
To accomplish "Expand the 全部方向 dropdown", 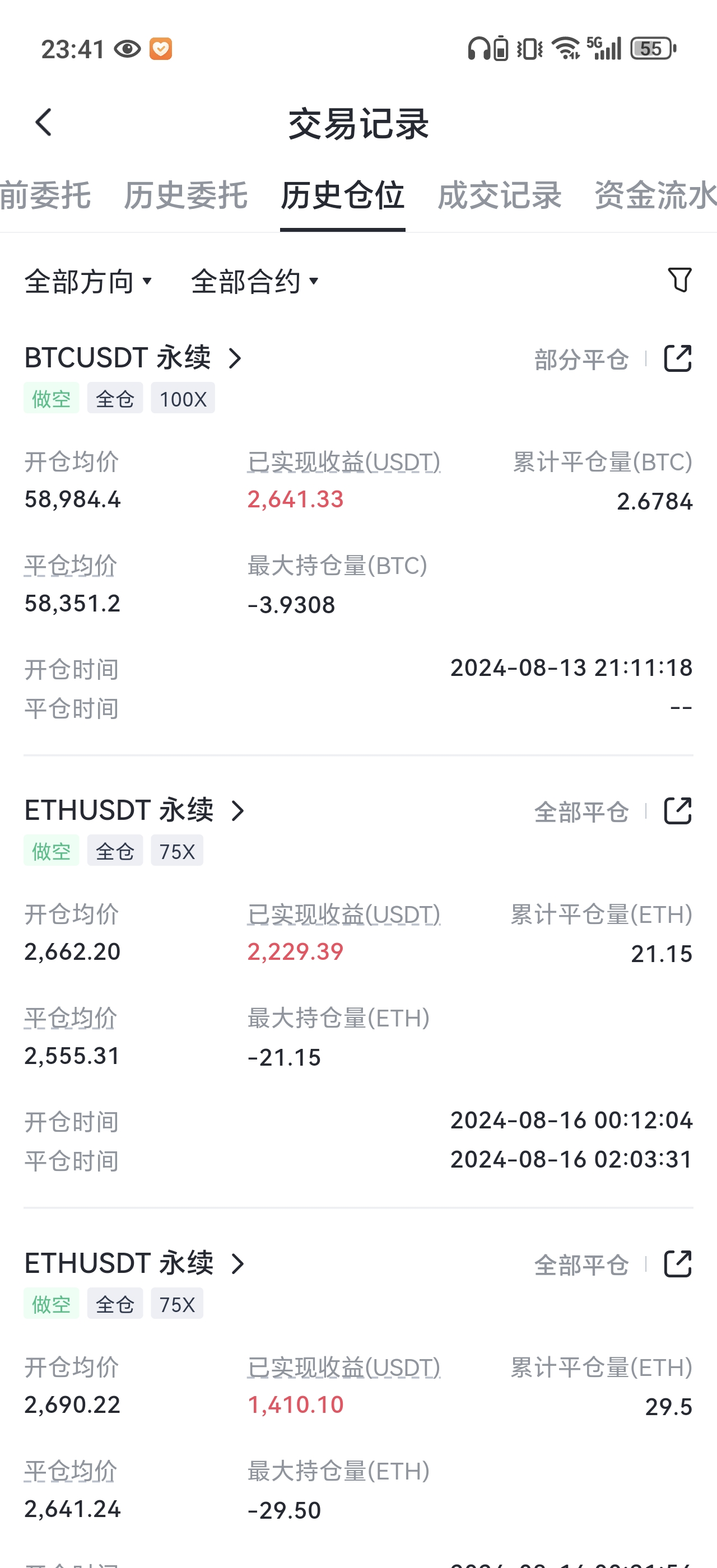I will 89,281.
